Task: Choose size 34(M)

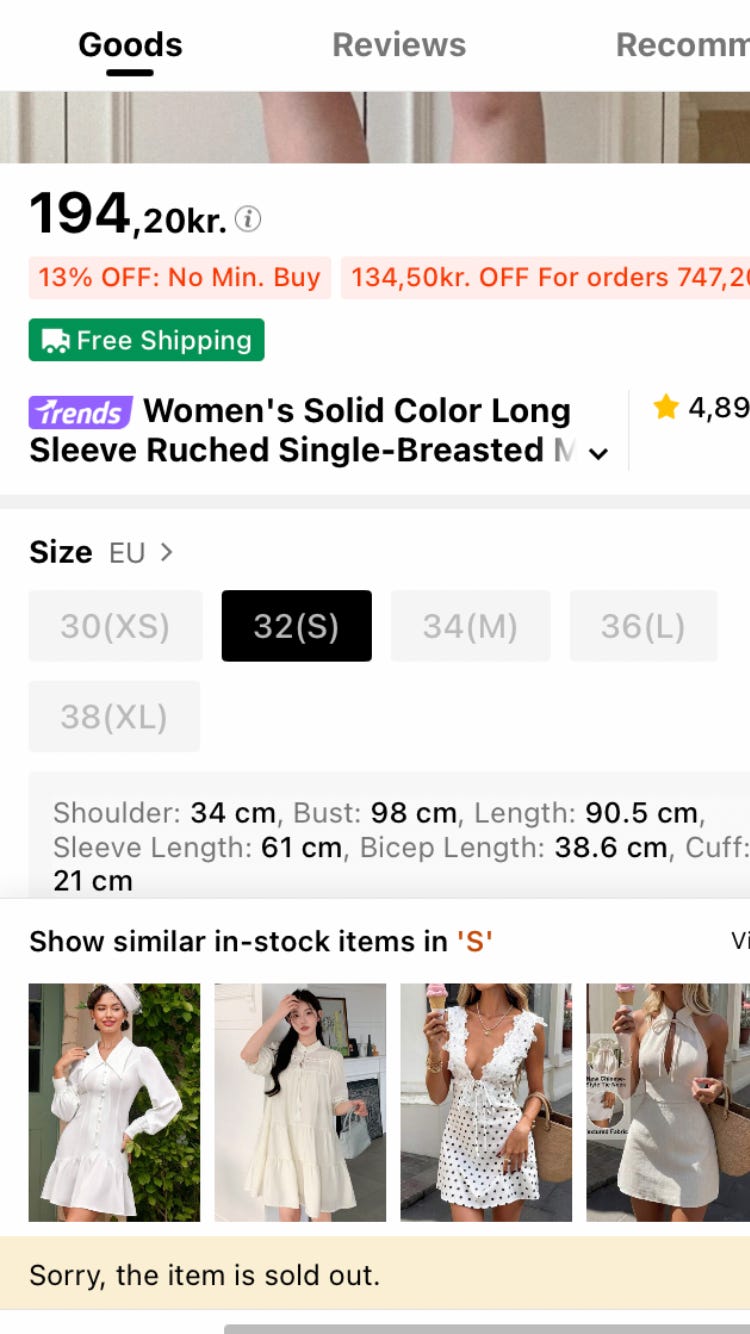Action: (470, 626)
